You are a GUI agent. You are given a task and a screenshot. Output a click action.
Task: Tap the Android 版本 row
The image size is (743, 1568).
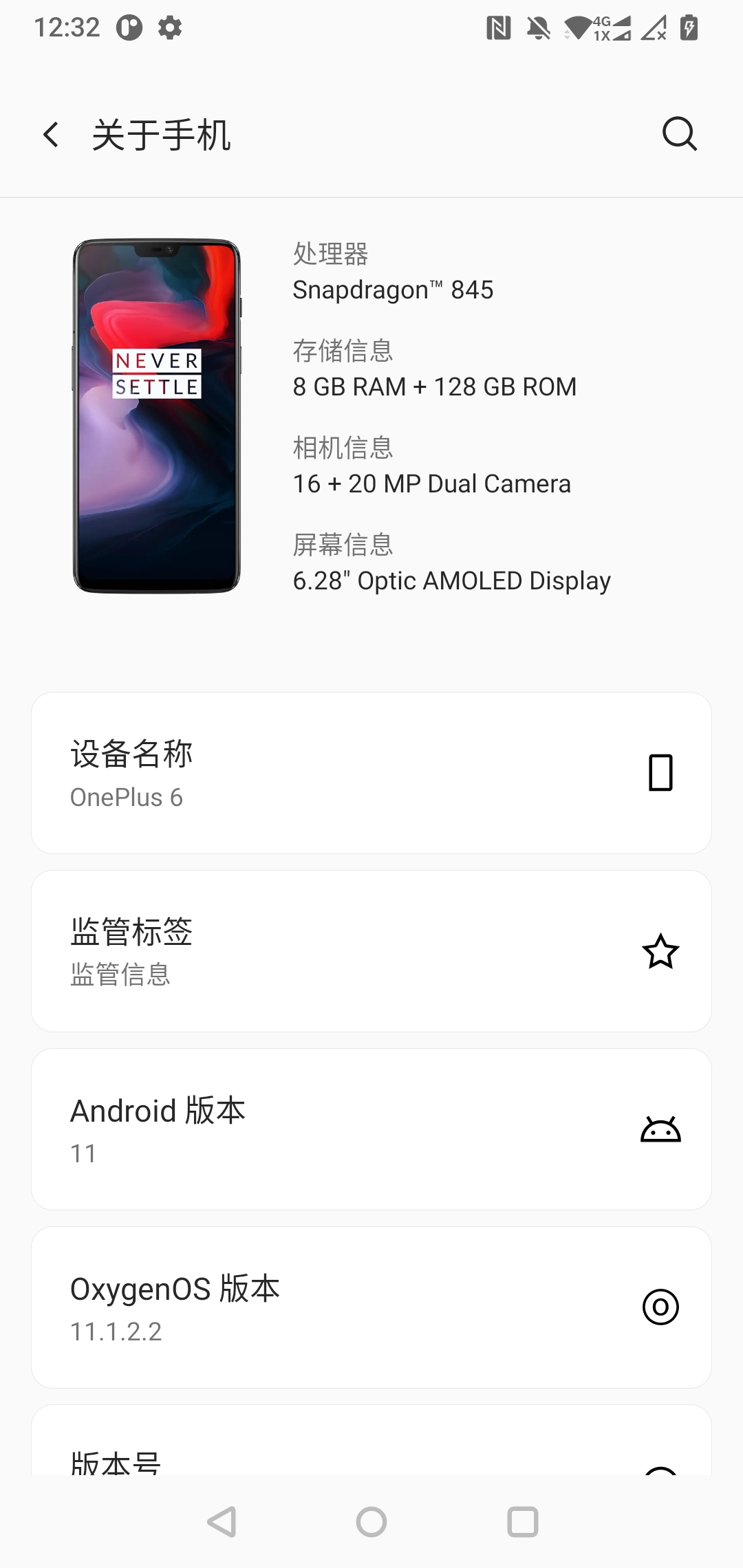(x=371, y=1129)
